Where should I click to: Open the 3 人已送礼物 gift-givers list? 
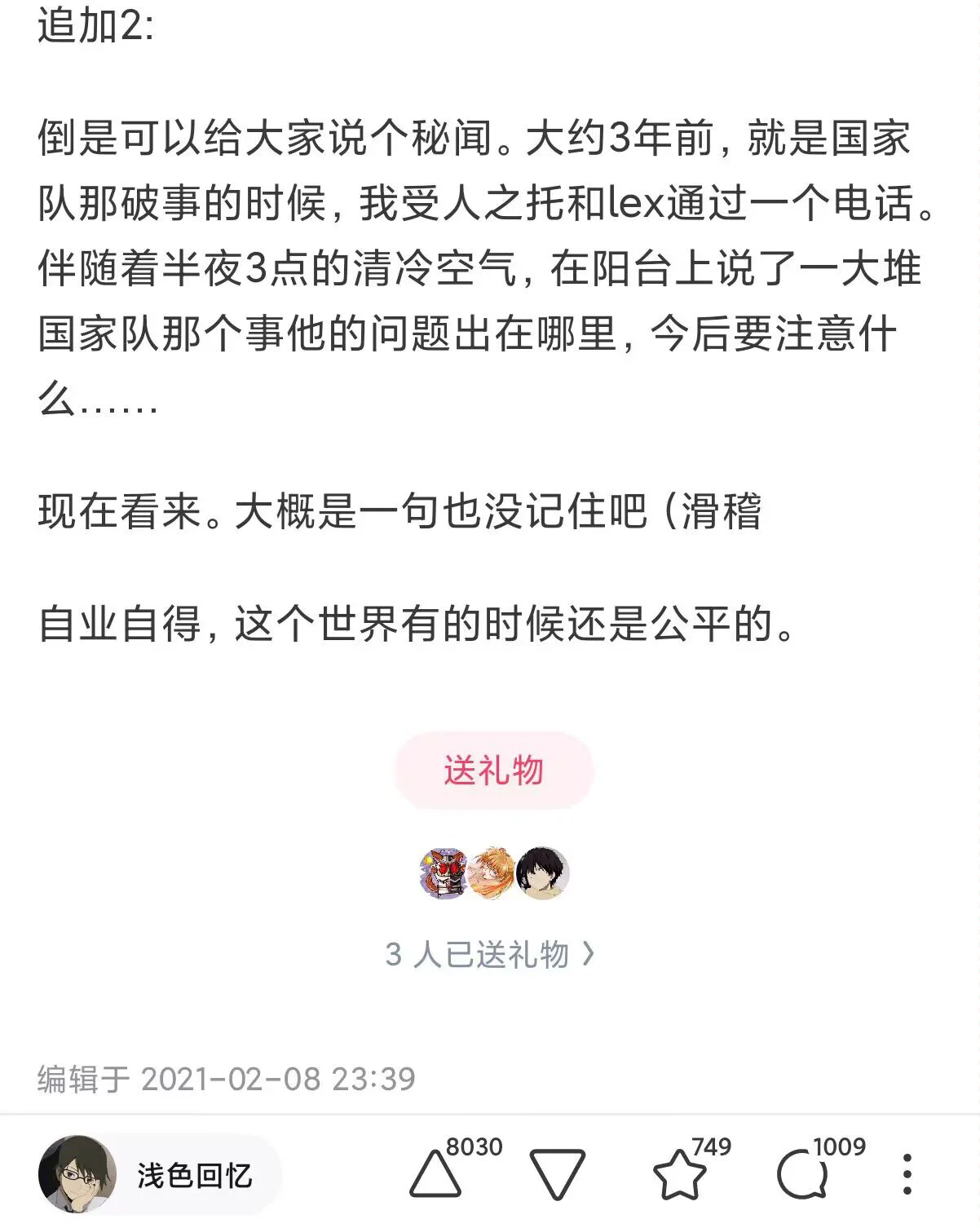(x=490, y=954)
